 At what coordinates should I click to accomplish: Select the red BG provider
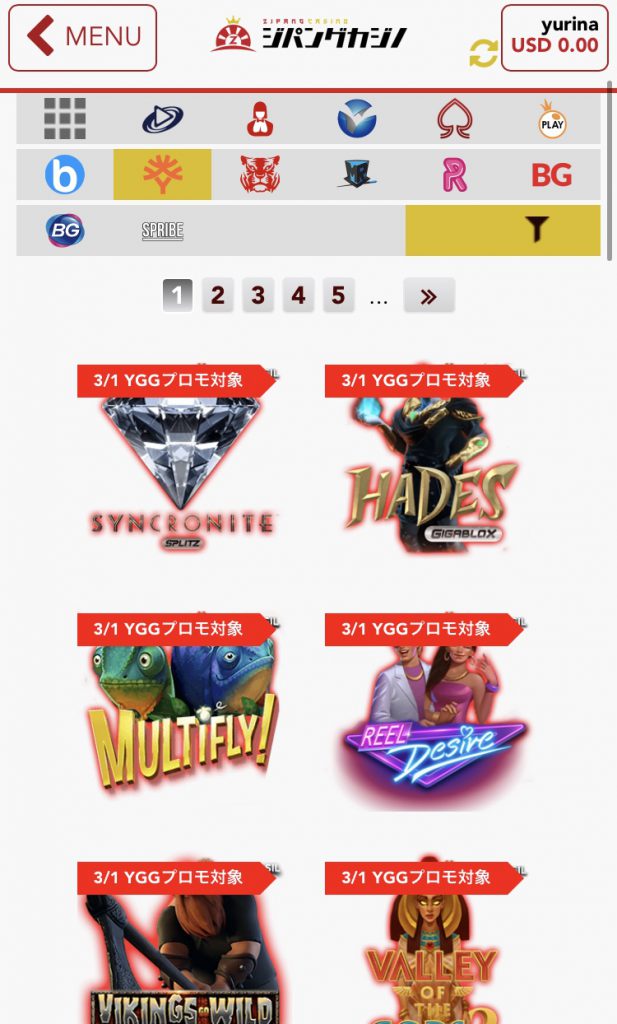[x=552, y=175]
